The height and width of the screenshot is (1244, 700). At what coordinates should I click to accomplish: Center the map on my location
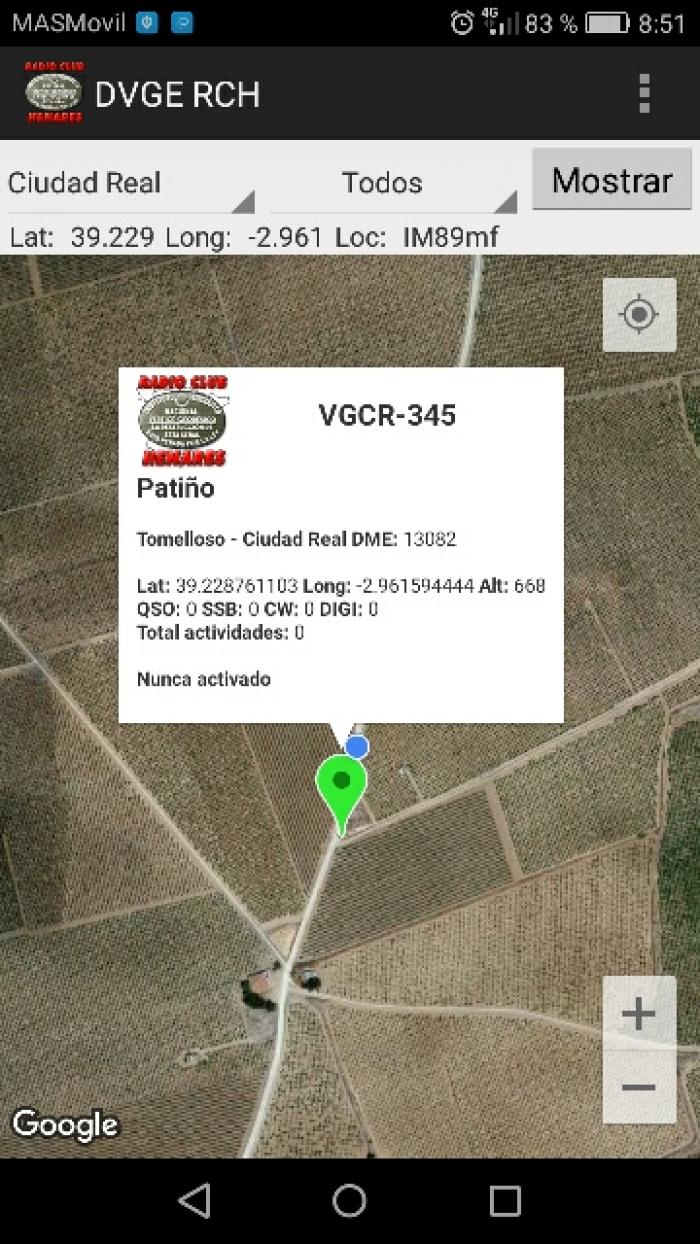(x=639, y=315)
